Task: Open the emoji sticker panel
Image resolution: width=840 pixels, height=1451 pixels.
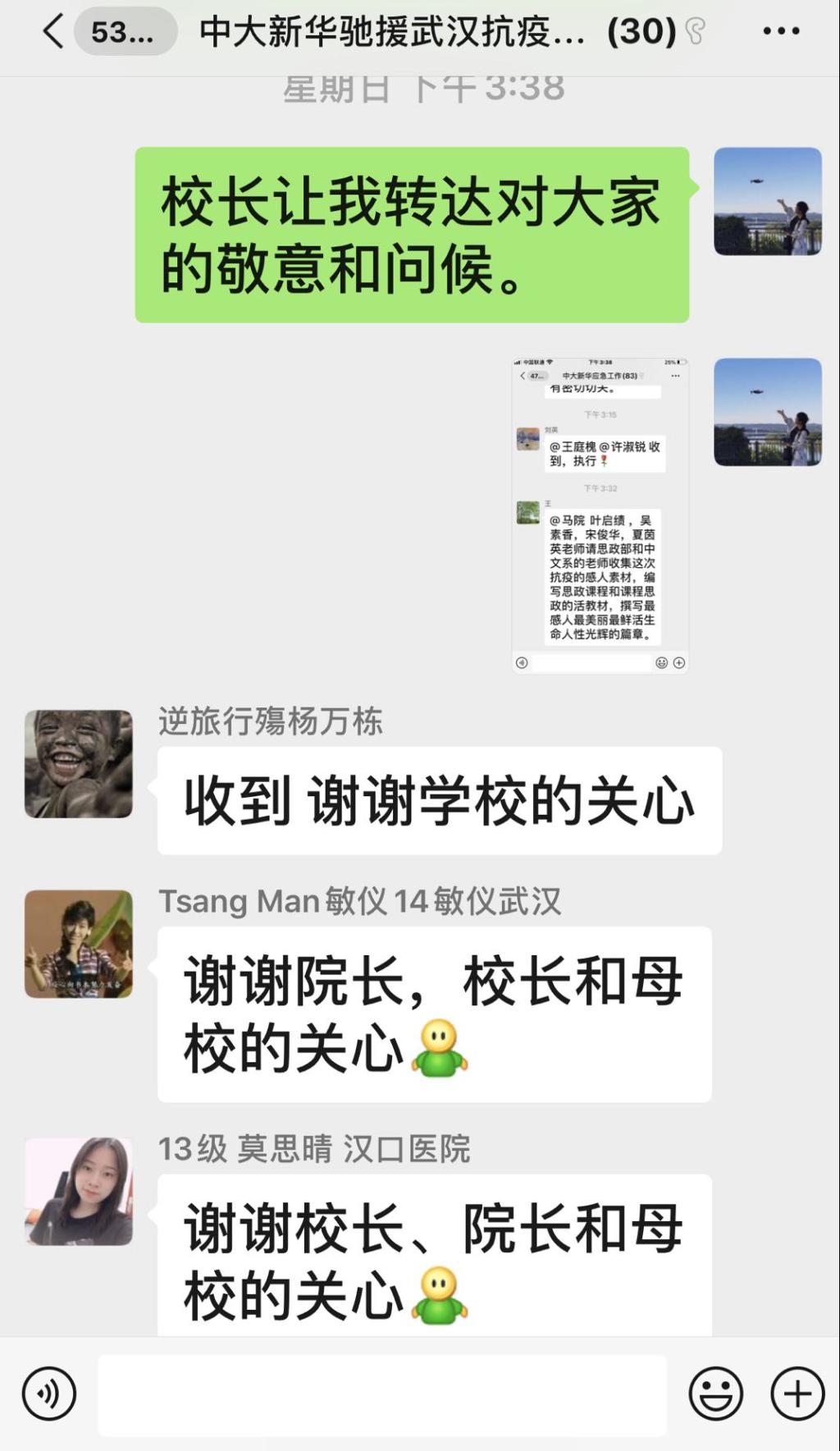Action: [x=715, y=1394]
